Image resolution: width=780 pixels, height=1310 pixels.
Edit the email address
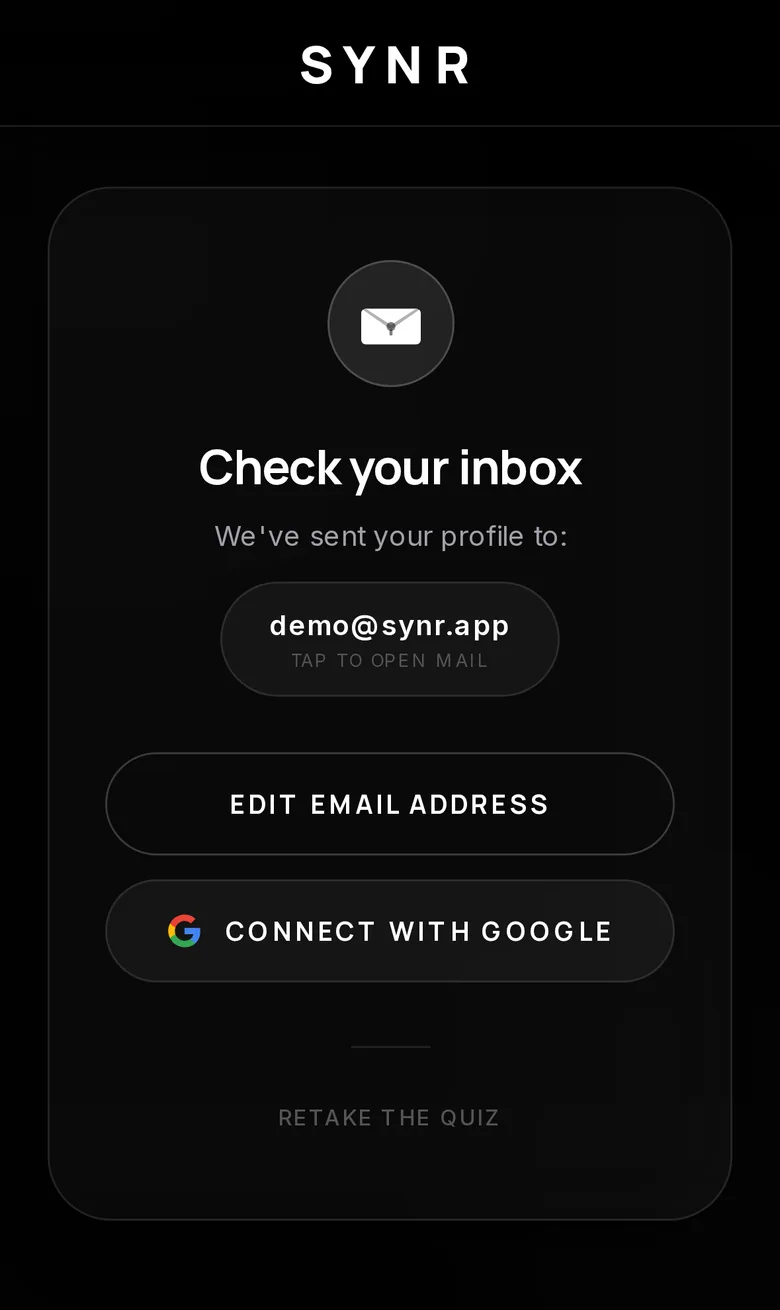coord(389,804)
